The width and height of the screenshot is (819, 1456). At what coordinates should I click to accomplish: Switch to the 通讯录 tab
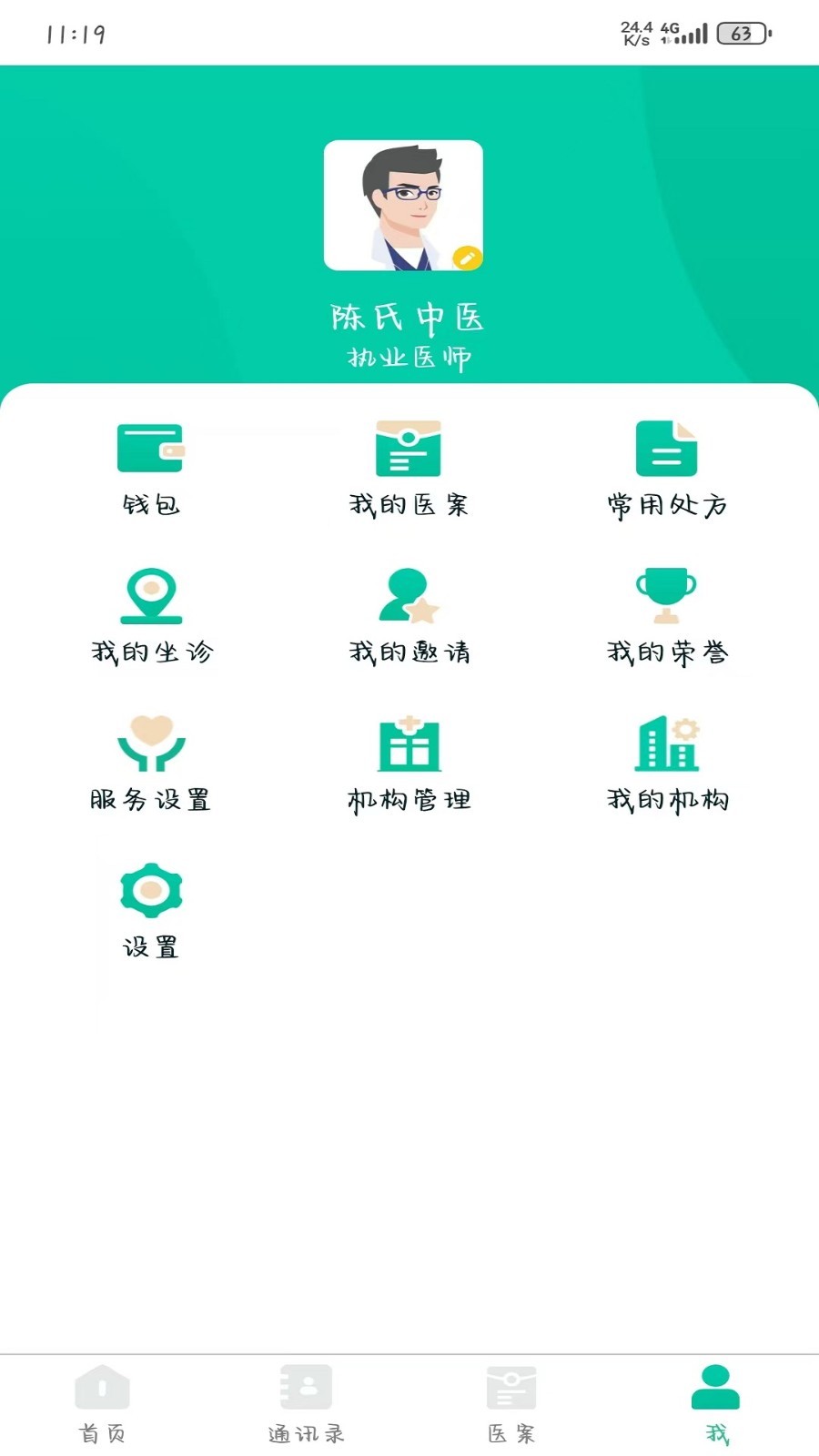[306, 1403]
